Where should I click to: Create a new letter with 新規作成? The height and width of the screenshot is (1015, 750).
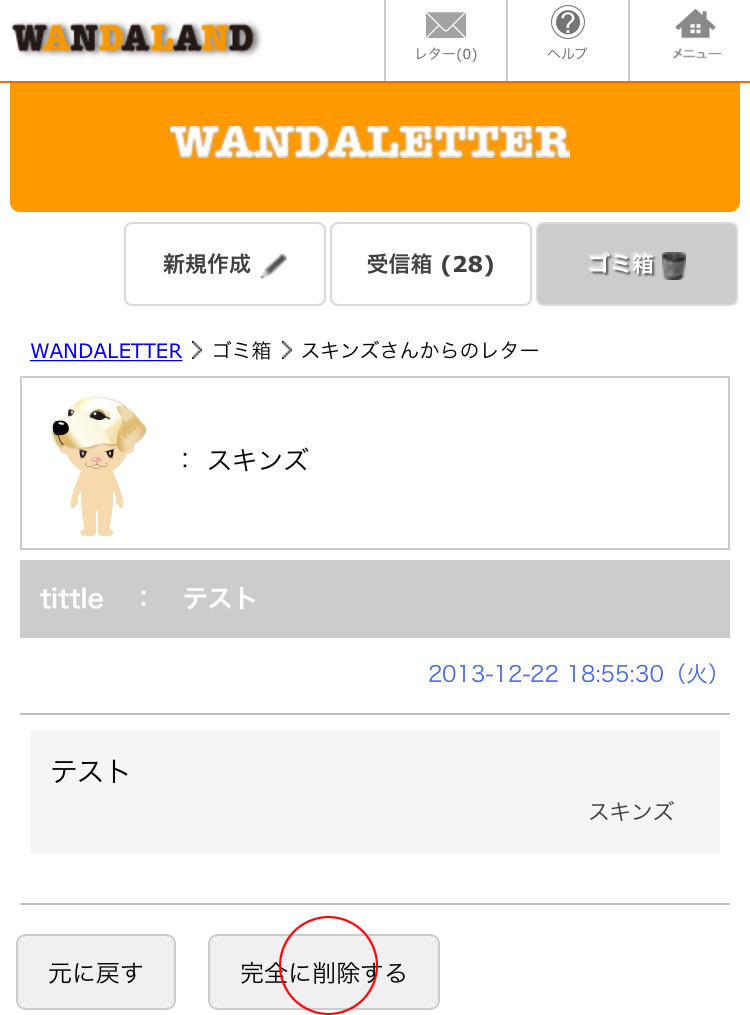(225, 264)
